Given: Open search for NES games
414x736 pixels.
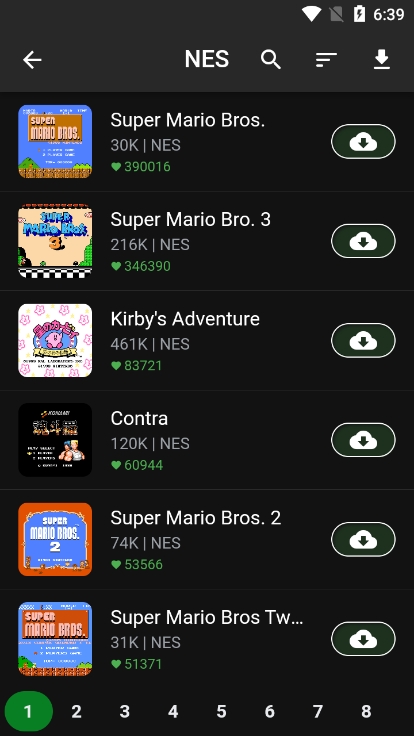Looking at the screenshot, I should pyautogui.click(x=271, y=60).
